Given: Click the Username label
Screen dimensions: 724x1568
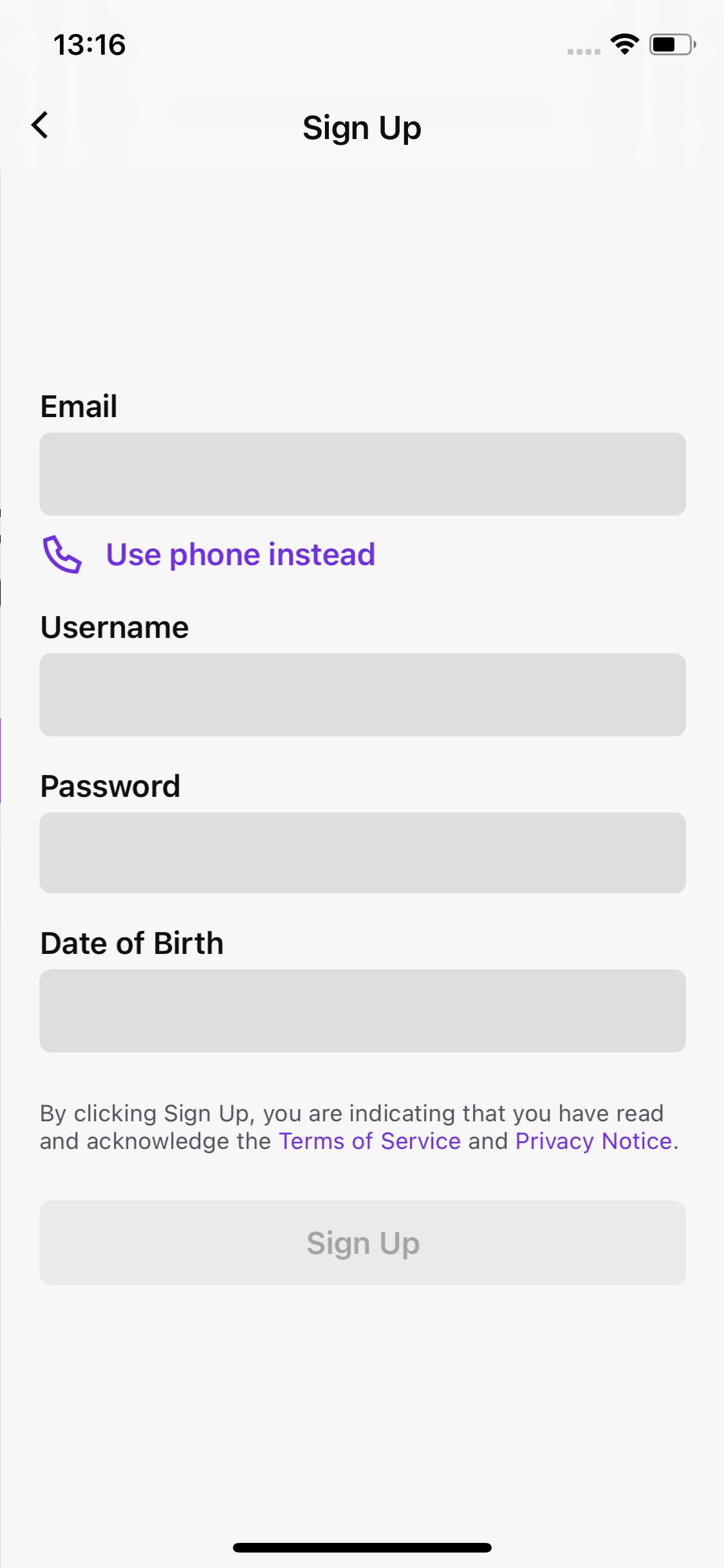Looking at the screenshot, I should coord(114,626).
